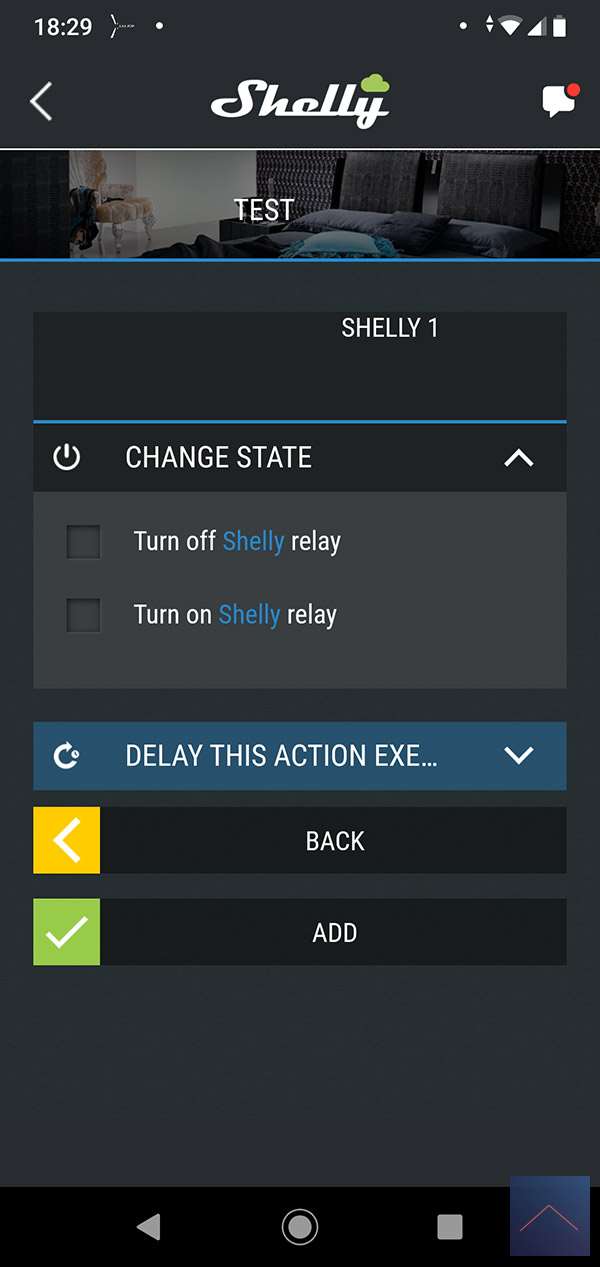Check Turn on Shelly relay
The height and width of the screenshot is (1267, 600).
(x=84, y=615)
